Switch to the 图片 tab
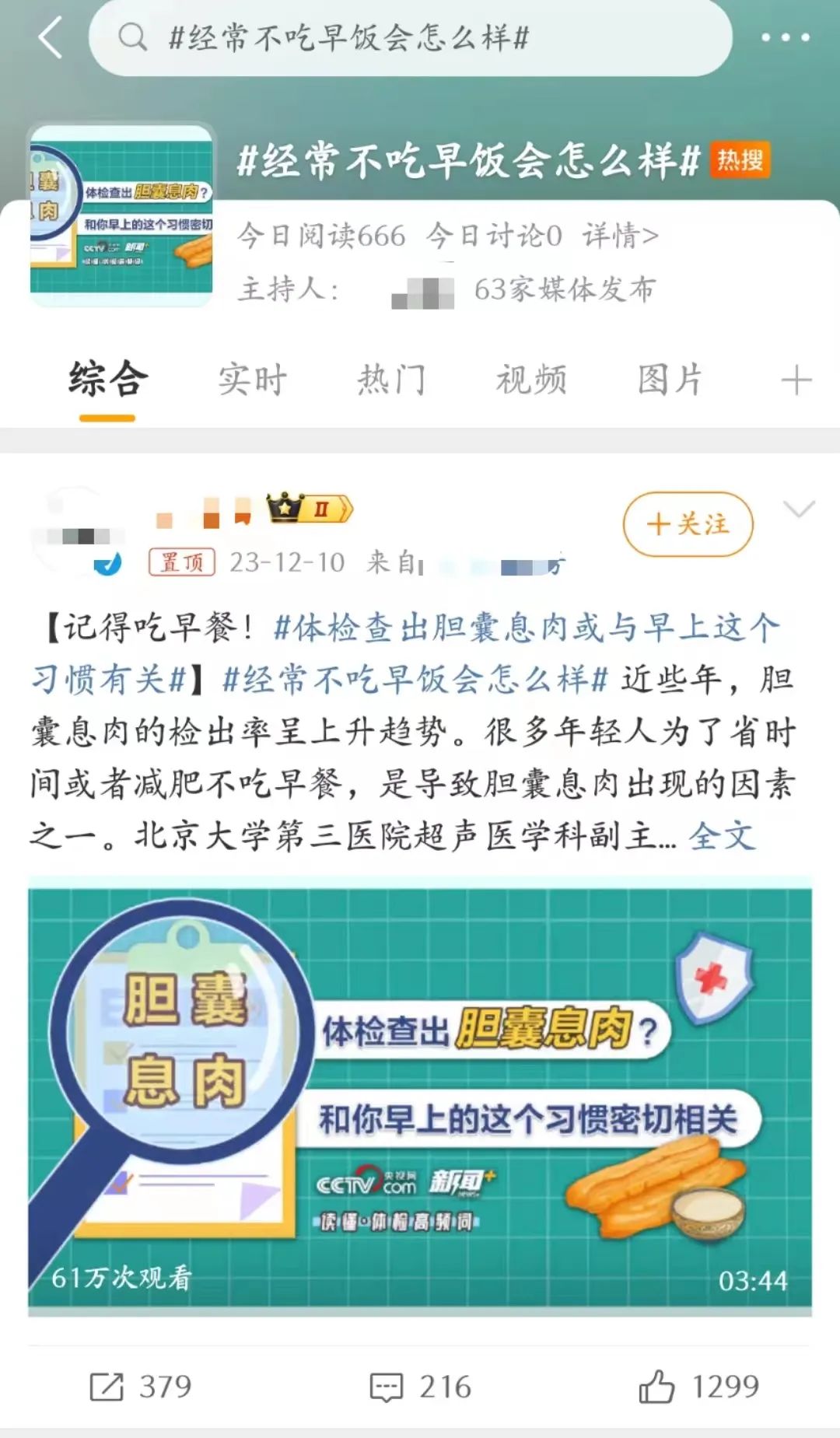 point(670,380)
